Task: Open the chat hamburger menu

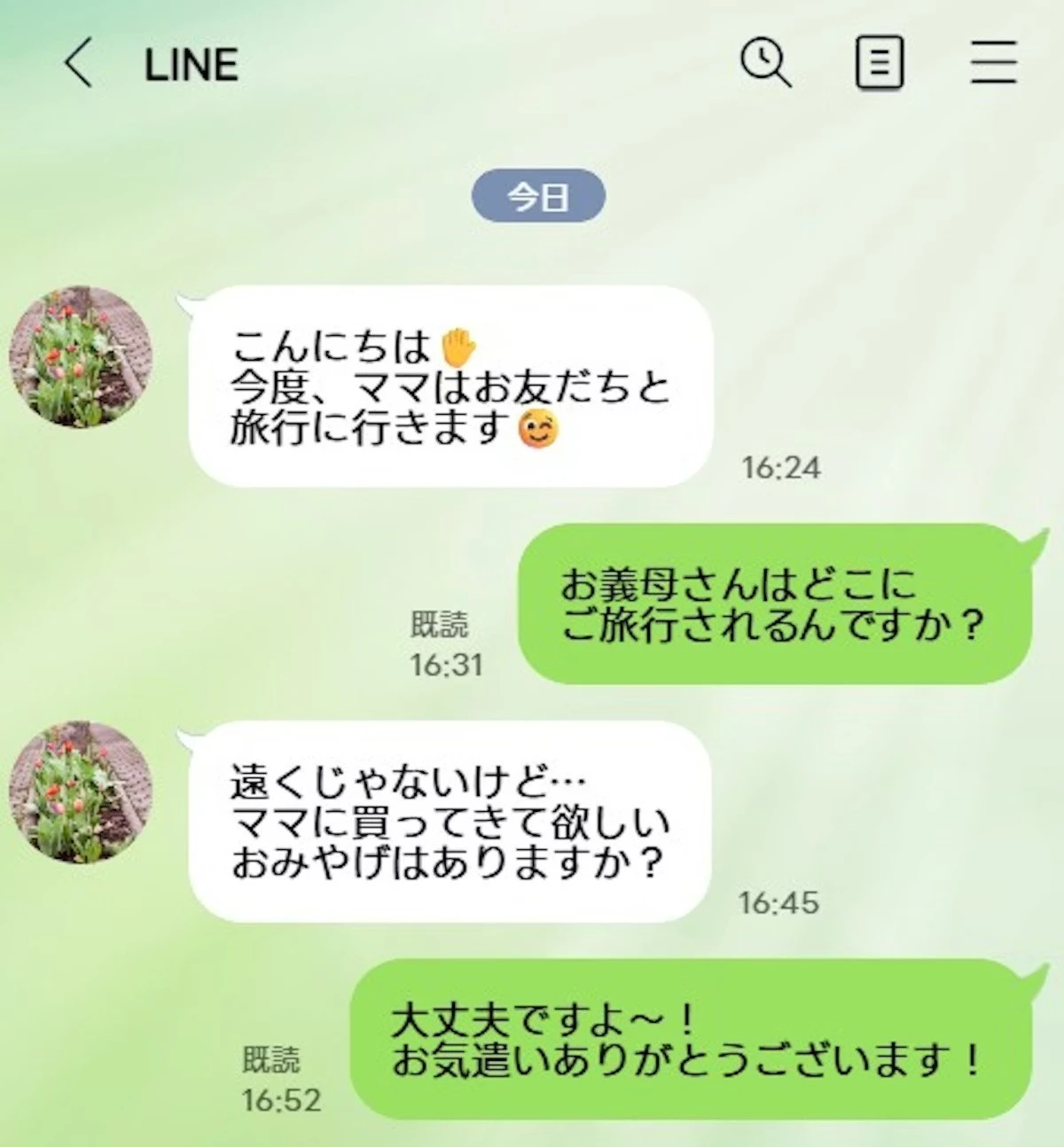Action: pos(993,64)
